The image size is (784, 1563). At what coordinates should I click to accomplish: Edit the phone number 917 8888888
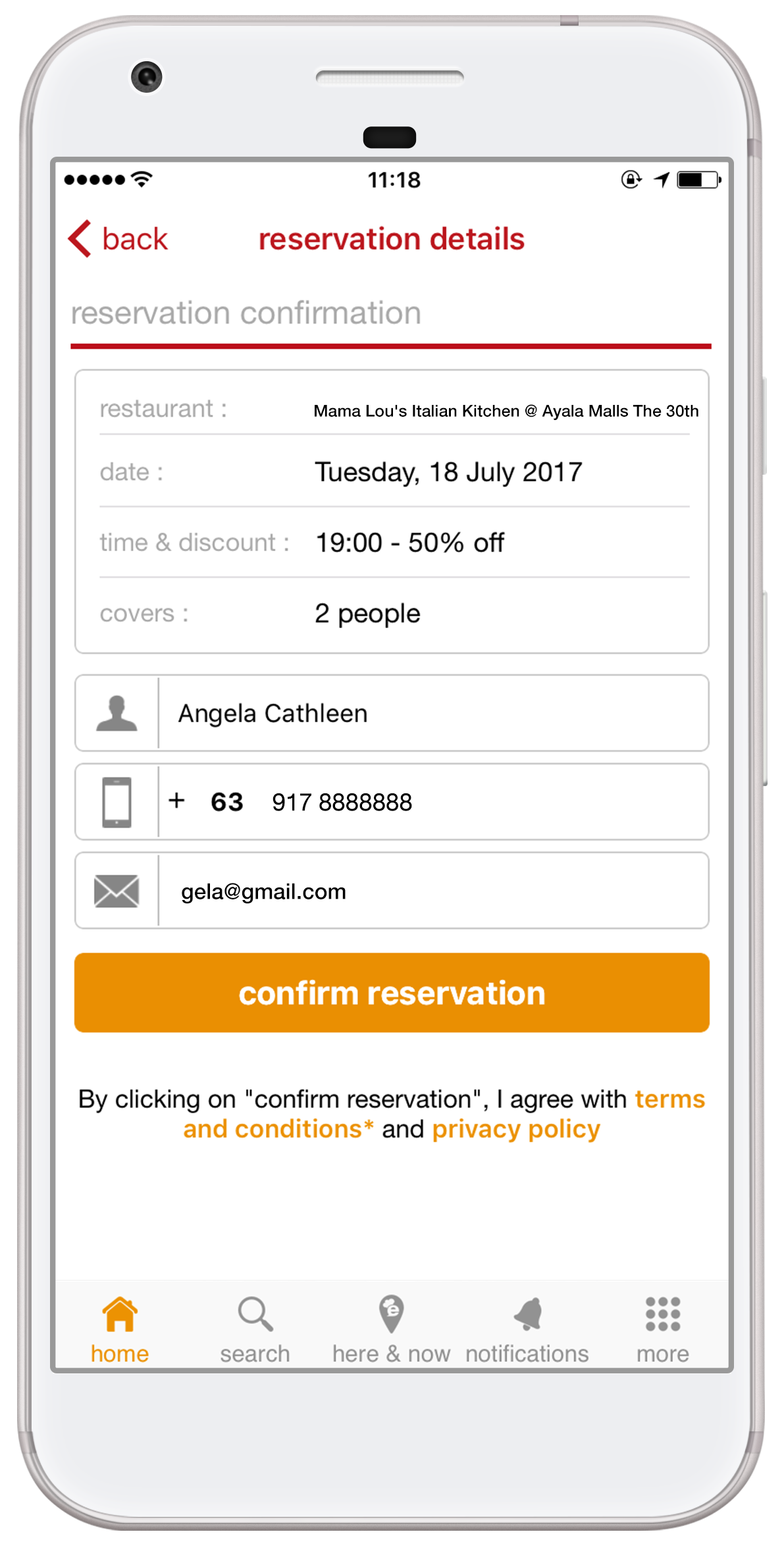342,803
